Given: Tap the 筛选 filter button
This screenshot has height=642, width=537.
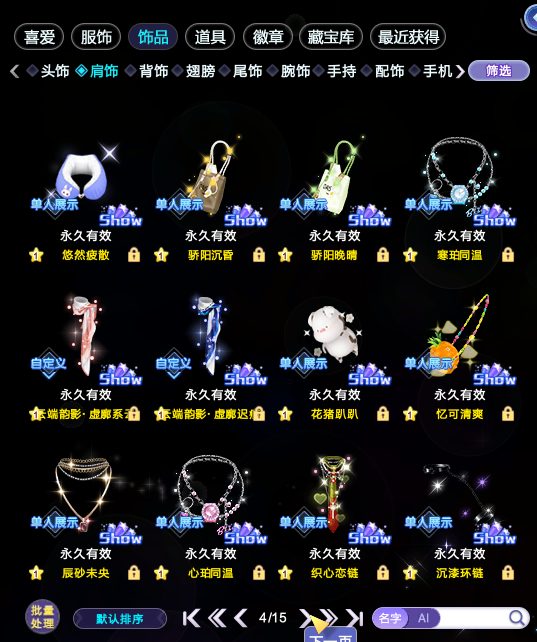Looking at the screenshot, I should coord(499,71).
